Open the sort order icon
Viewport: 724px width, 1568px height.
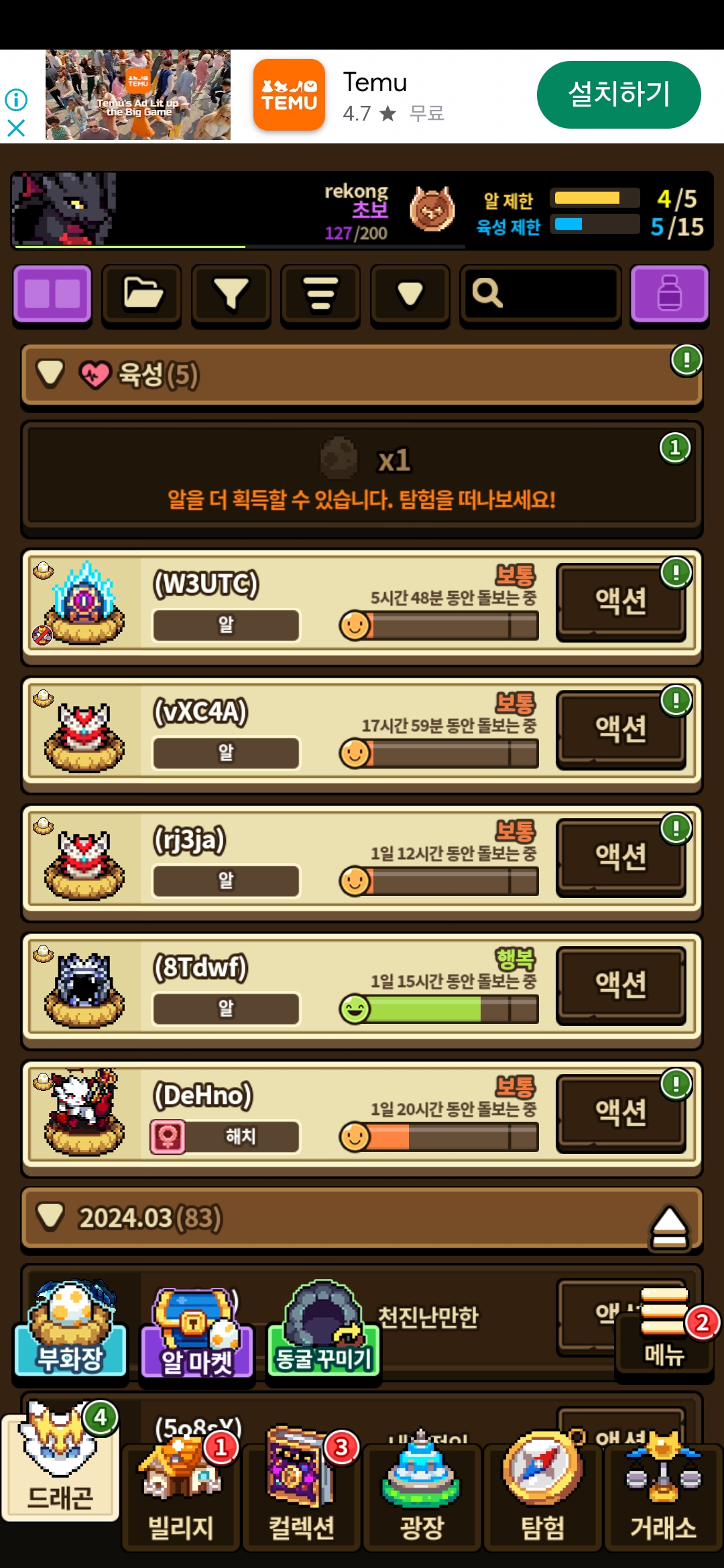click(x=320, y=293)
